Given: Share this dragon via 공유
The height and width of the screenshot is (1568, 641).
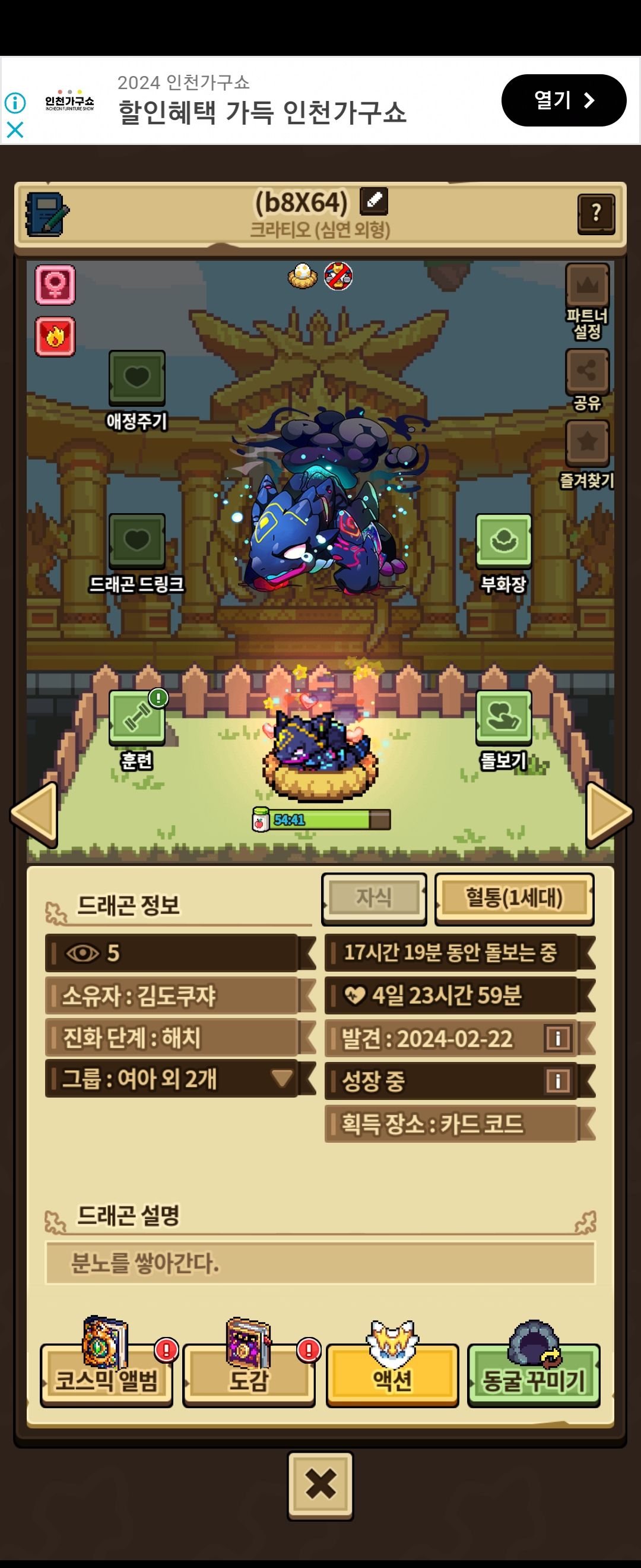Looking at the screenshot, I should point(587,371).
